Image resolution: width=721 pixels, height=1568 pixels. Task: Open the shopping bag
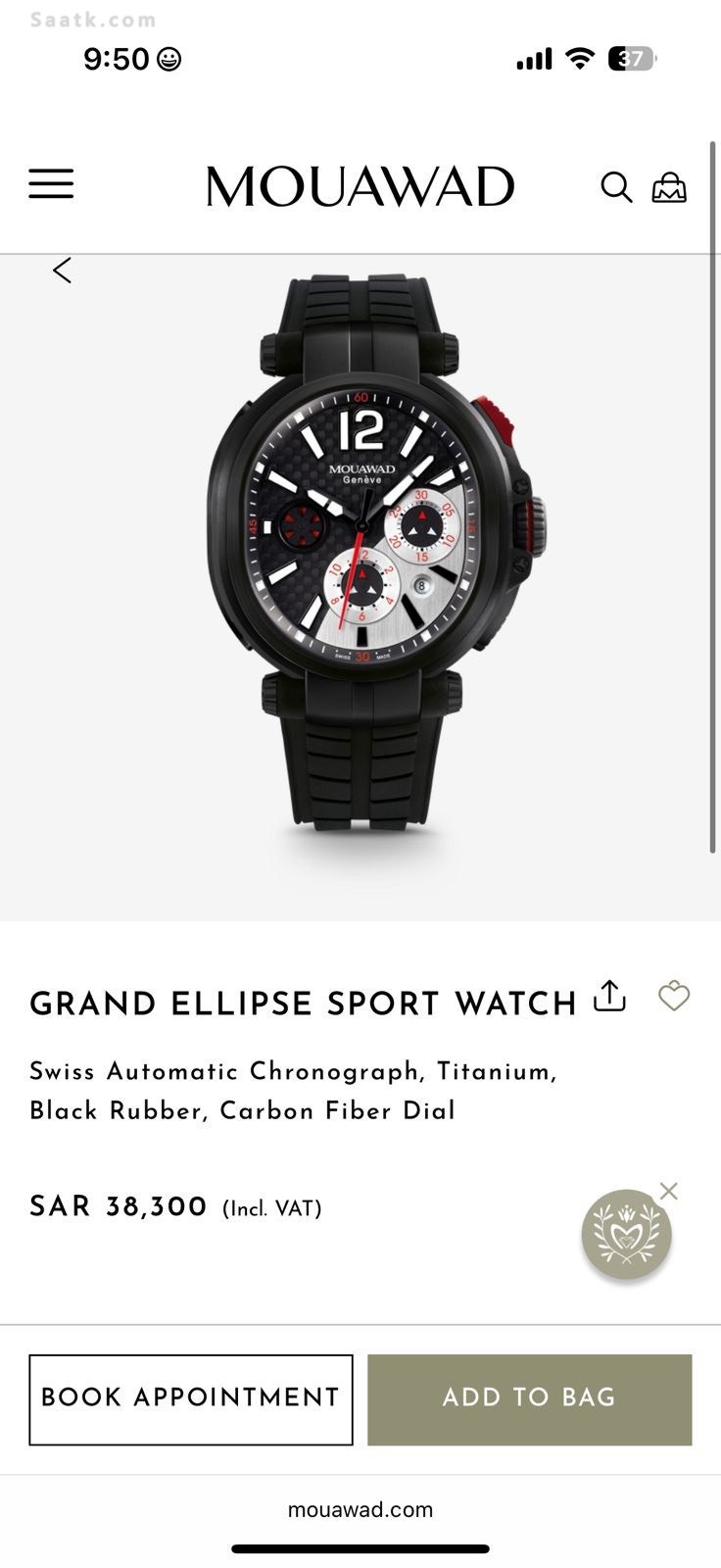[x=669, y=186]
